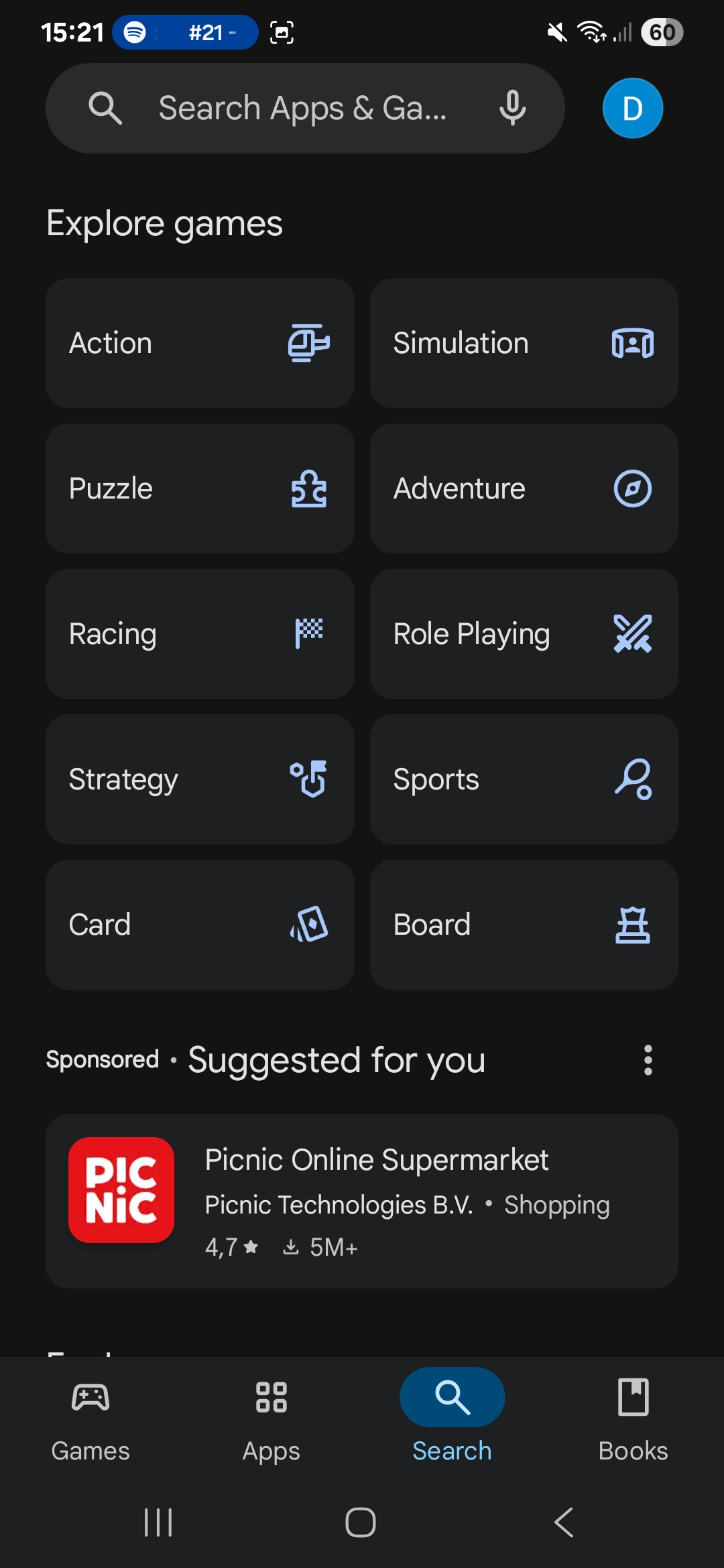
Task: Open the Puzzle category
Action: [x=200, y=488]
